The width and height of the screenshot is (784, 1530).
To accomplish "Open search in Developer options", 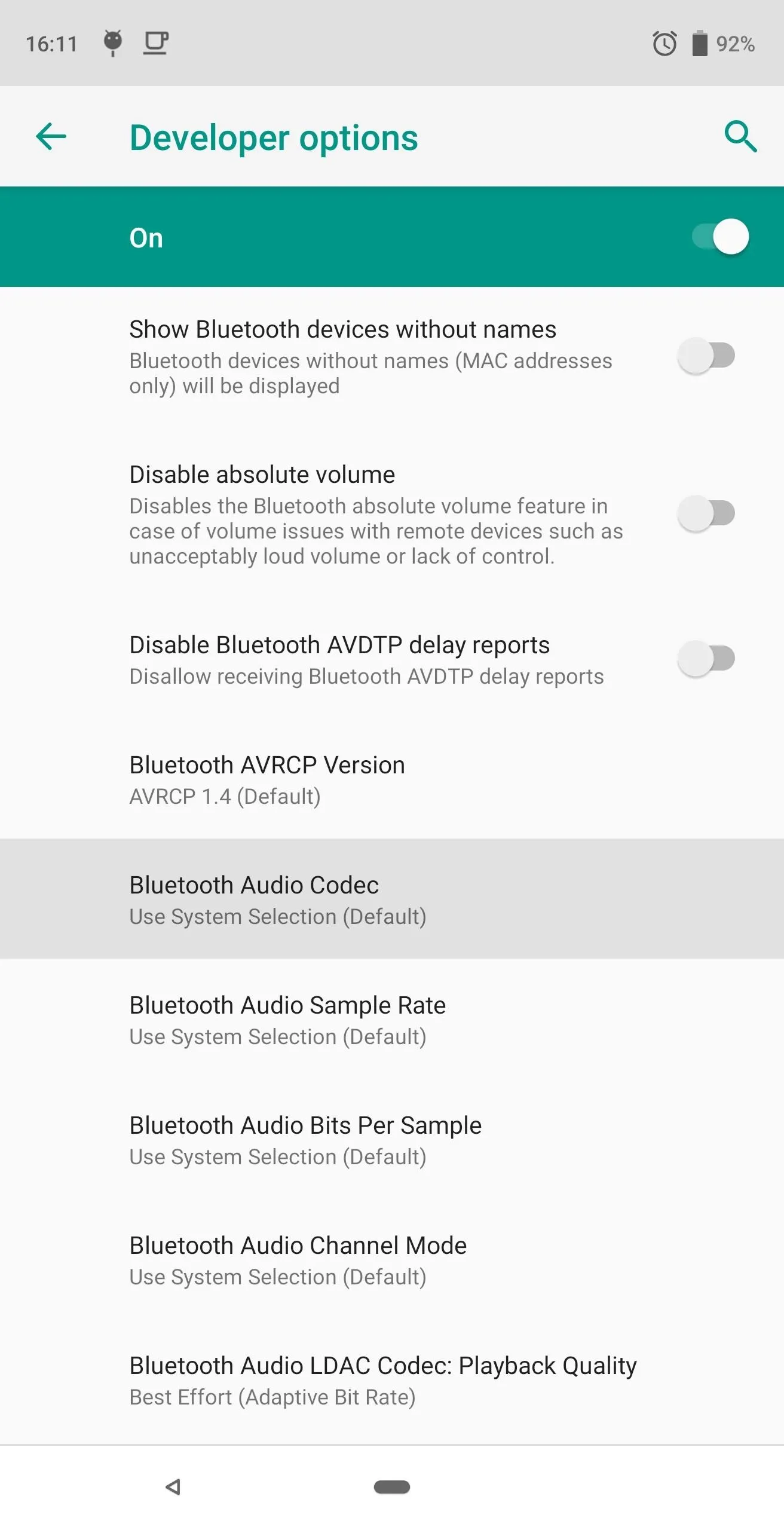I will (x=740, y=137).
